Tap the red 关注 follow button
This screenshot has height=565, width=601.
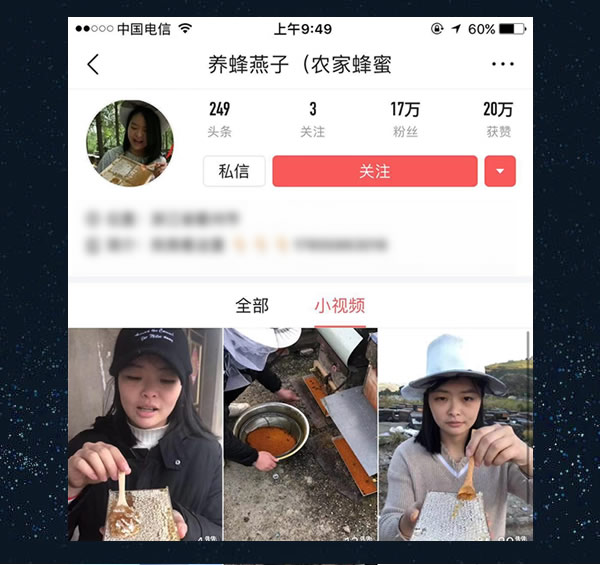click(x=374, y=171)
